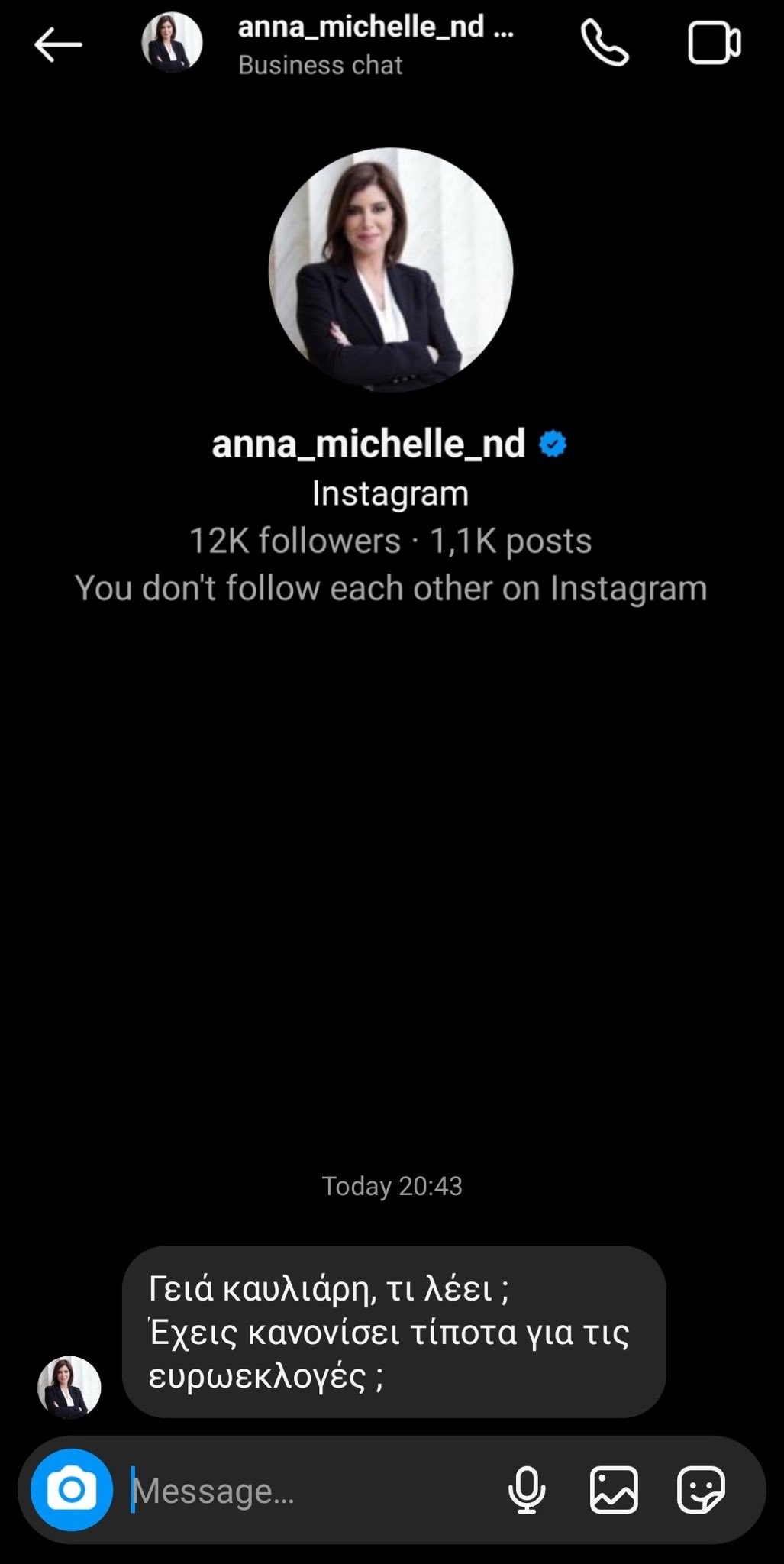
Task: Open the large profile picture of anna_michelle_nd
Action: click(x=391, y=270)
